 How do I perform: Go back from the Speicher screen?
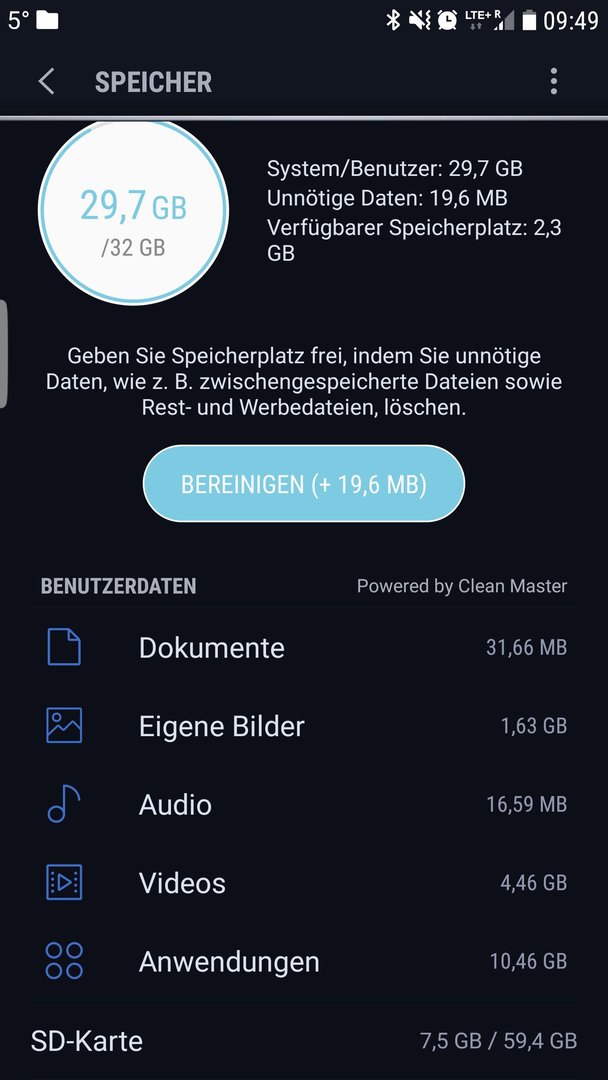(46, 81)
